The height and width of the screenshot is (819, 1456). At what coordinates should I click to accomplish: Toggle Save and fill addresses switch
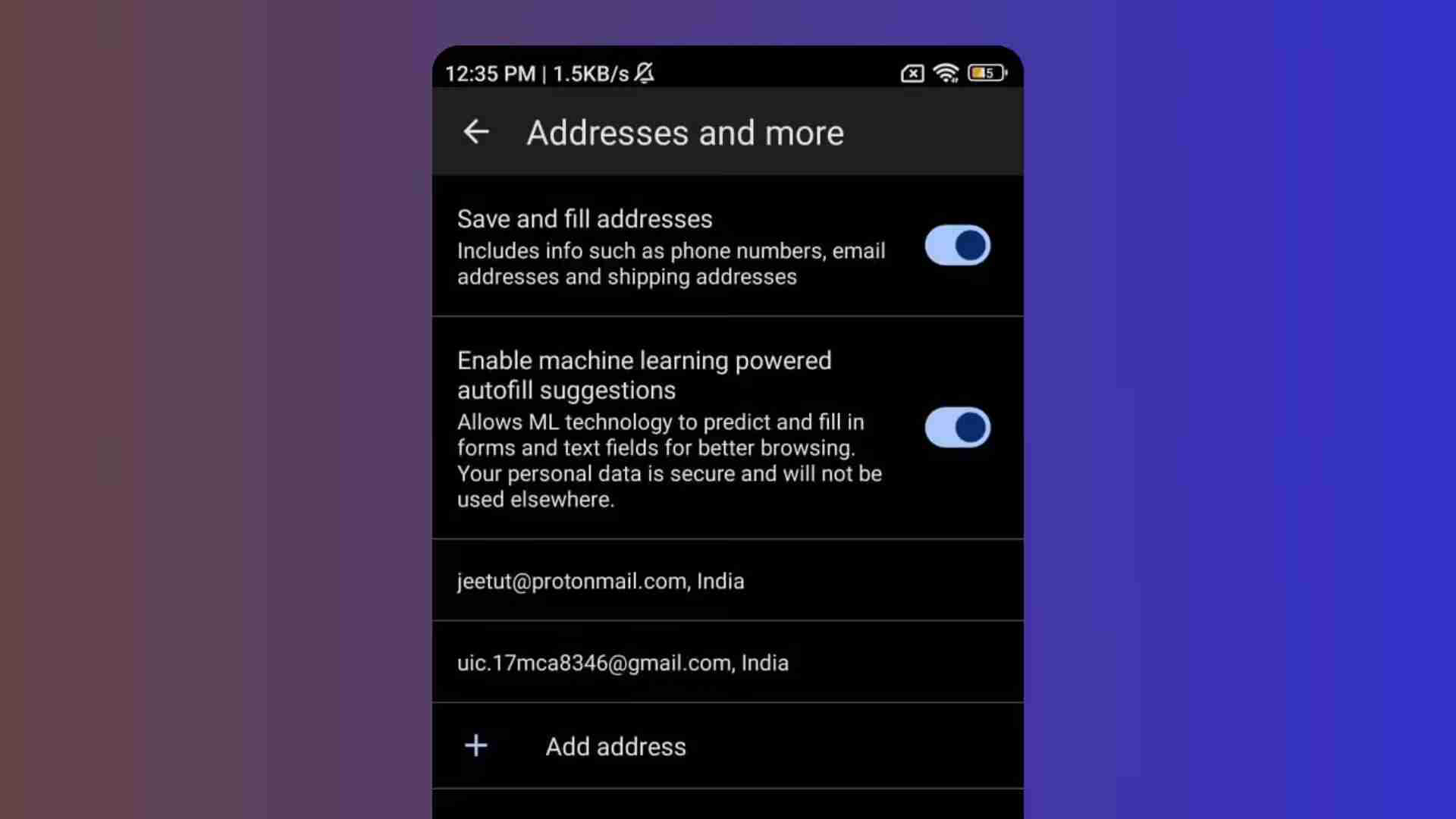pos(957,246)
